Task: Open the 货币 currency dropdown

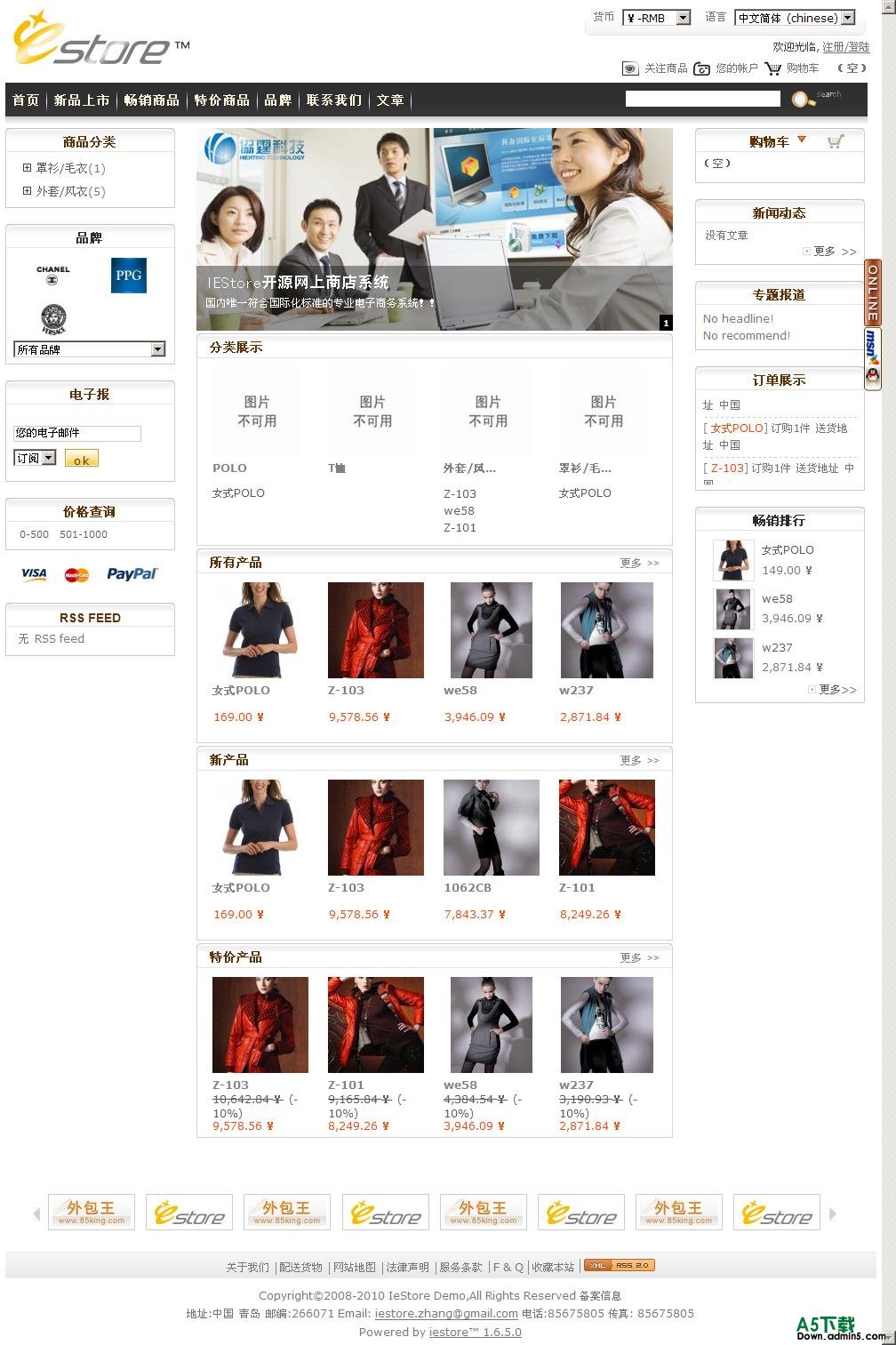Action: (657, 18)
